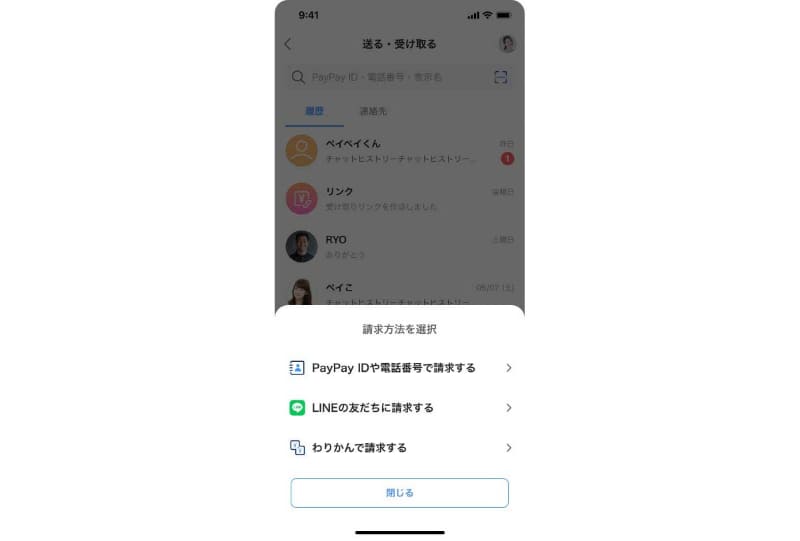Dismiss the sheet with 閉じる button
Screen dimensions: 800x541
click(x=399, y=493)
